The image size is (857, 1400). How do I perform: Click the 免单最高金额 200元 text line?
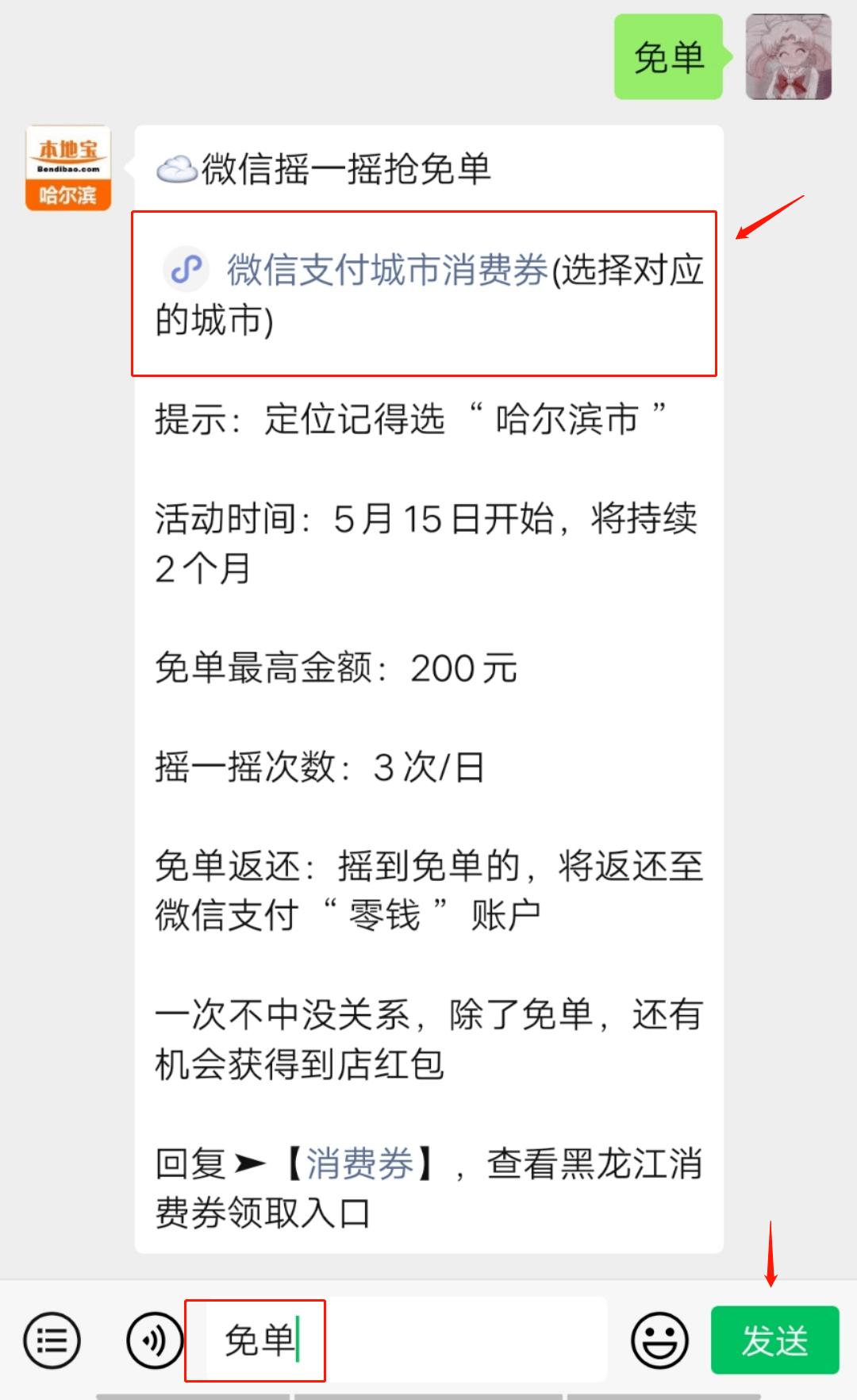point(333,669)
